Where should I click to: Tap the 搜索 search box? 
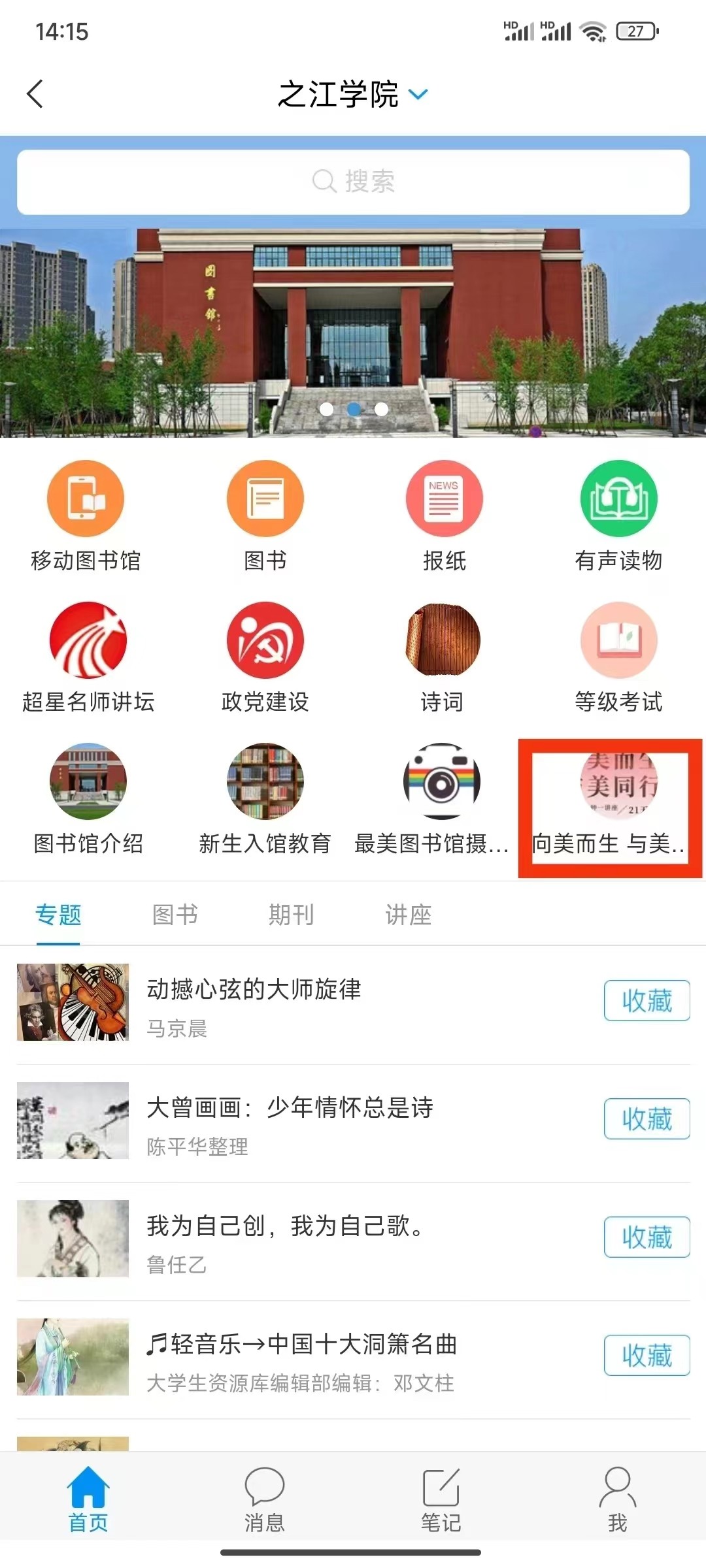pyautogui.click(x=353, y=182)
